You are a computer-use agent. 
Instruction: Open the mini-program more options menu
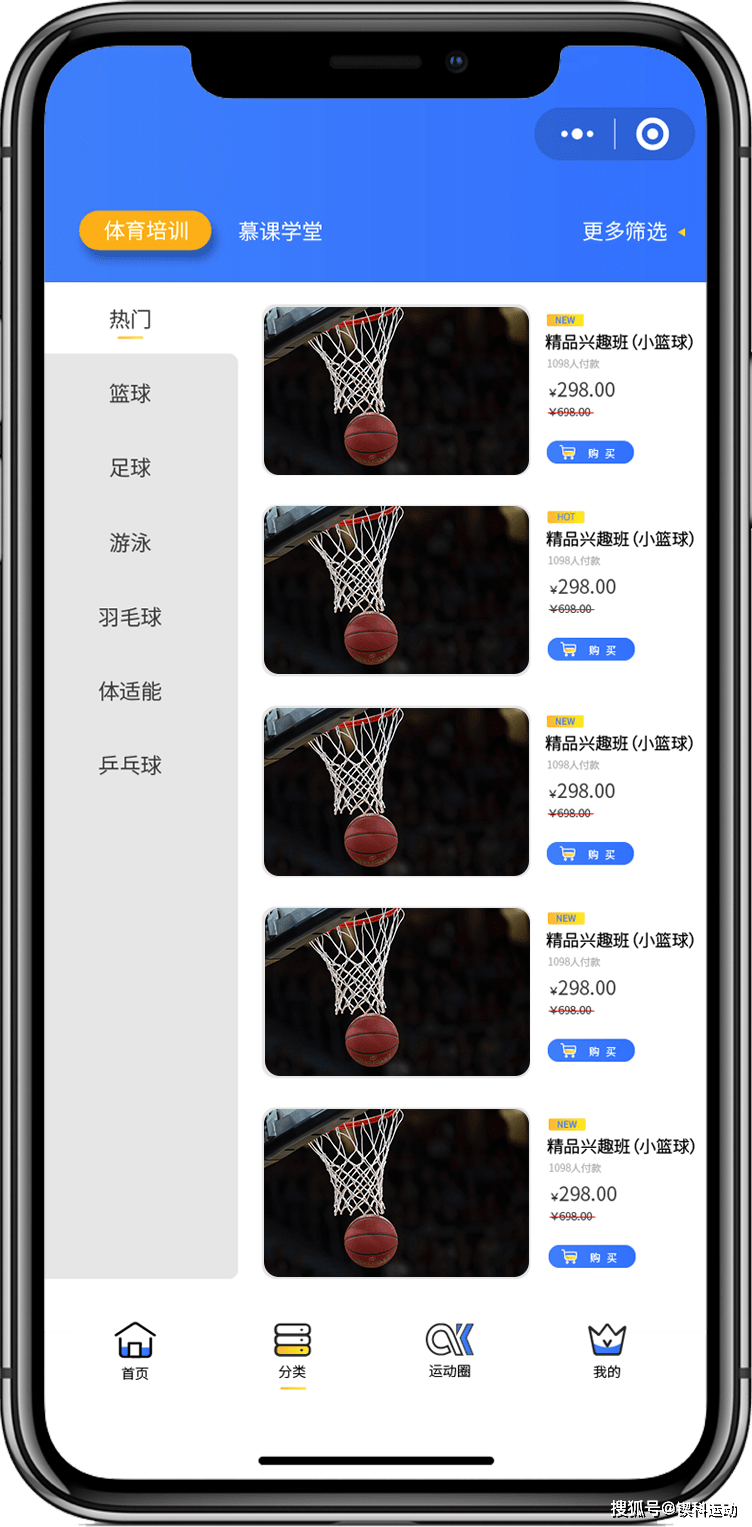click(577, 134)
